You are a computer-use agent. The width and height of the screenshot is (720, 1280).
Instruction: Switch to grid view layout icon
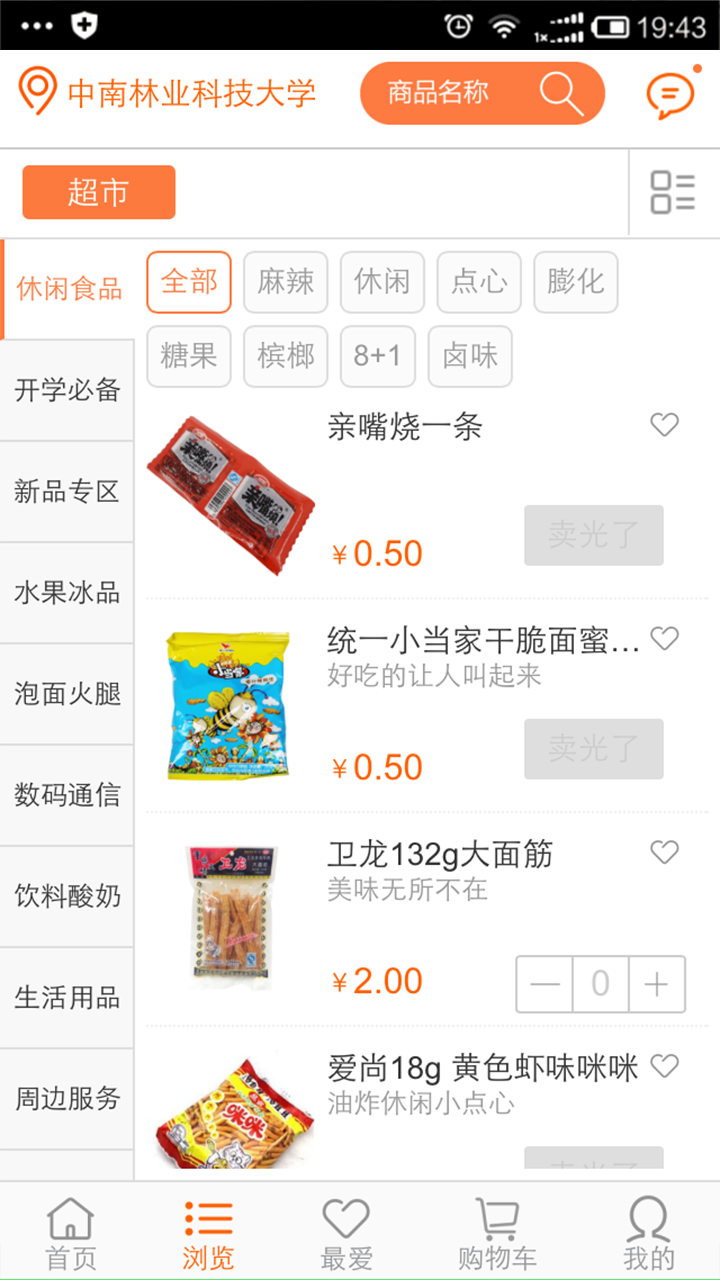(671, 192)
